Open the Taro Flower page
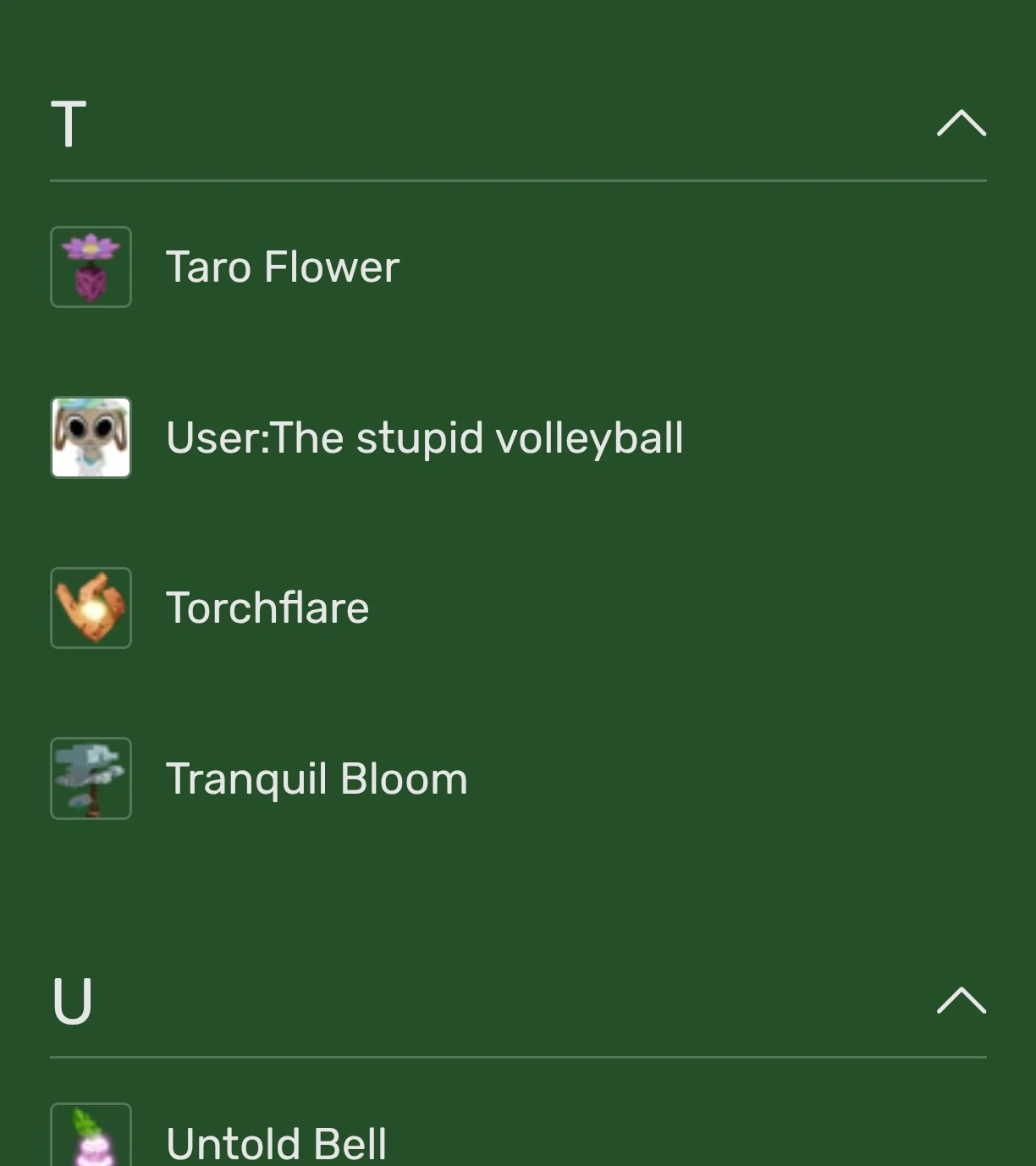This screenshot has height=1166, width=1036. click(282, 267)
